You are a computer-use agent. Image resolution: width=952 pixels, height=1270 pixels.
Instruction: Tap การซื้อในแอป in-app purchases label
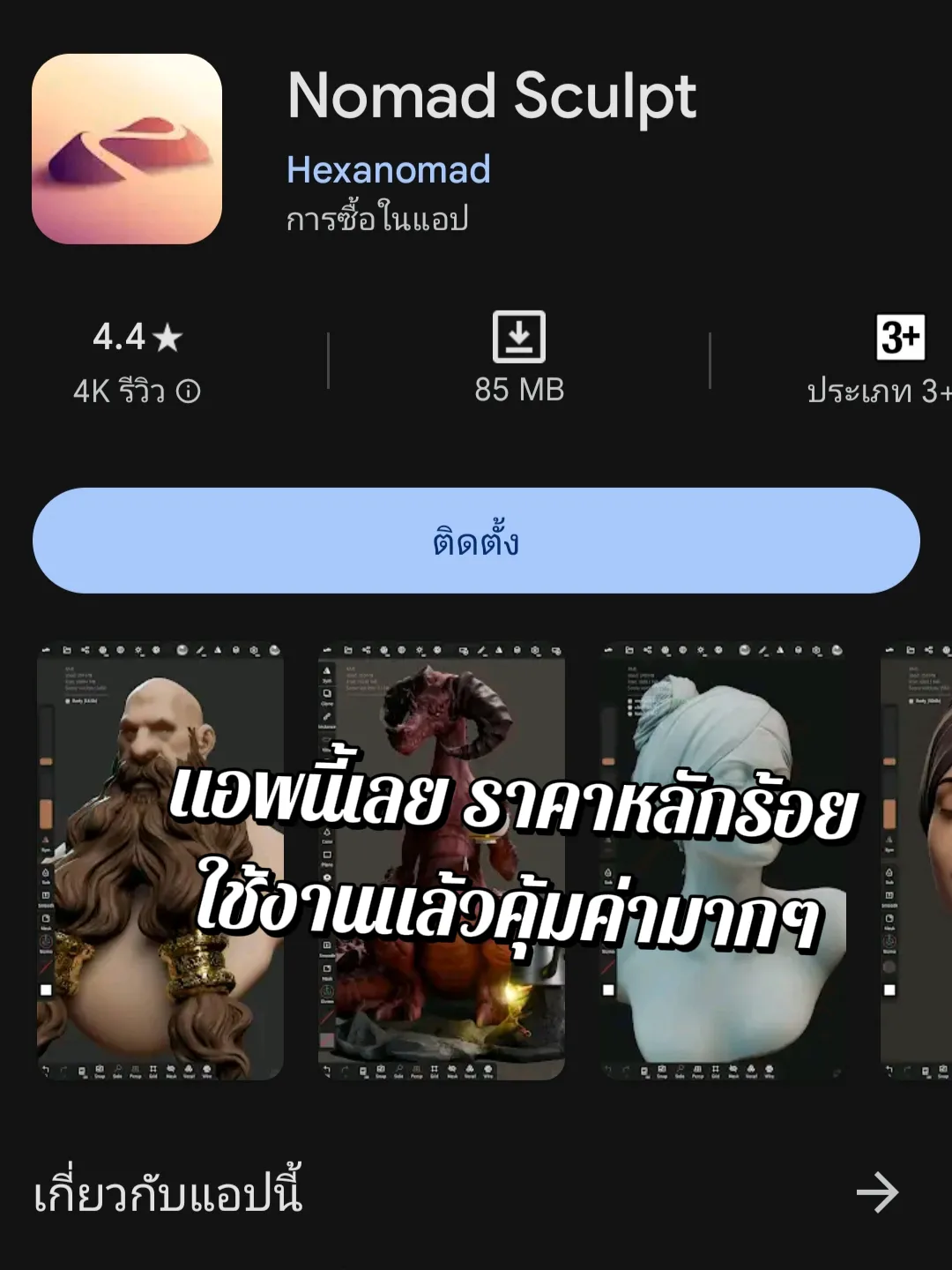(x=379, y=219)
